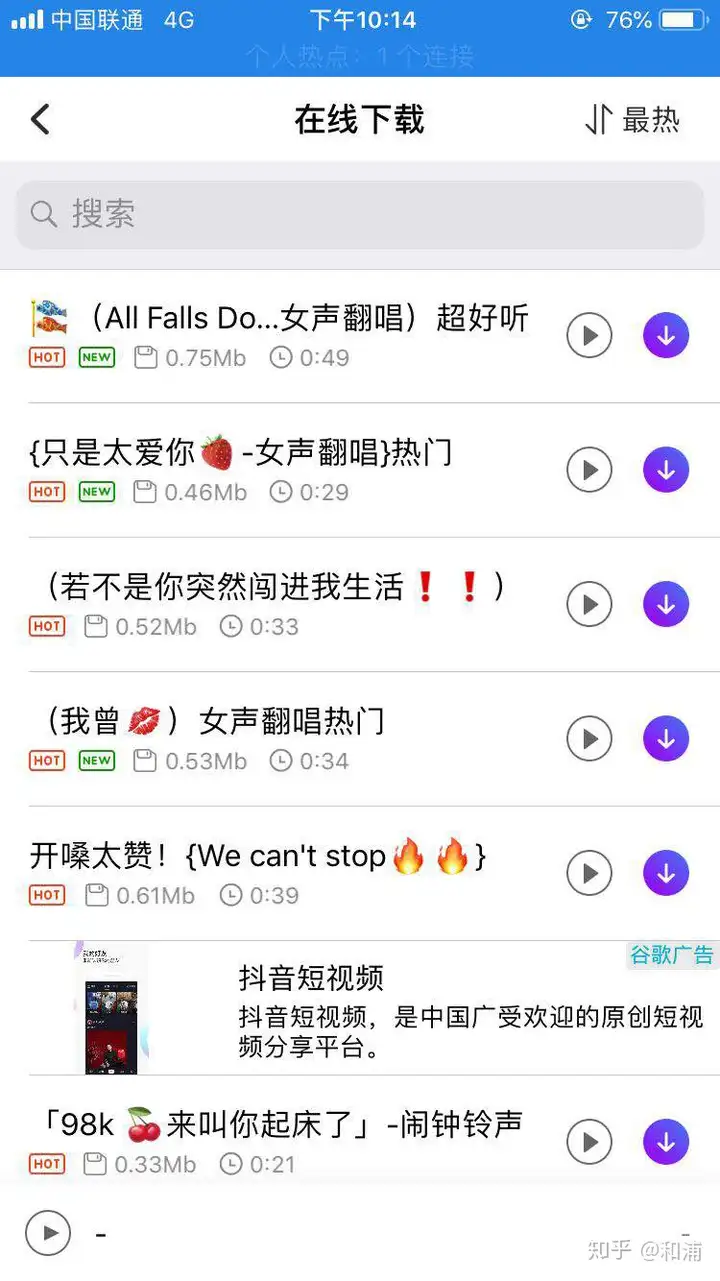Image resolution: width=720 pixels, height=1281 pixels.
Task: Change sort order via 最热
Action: tap(632, 120)
